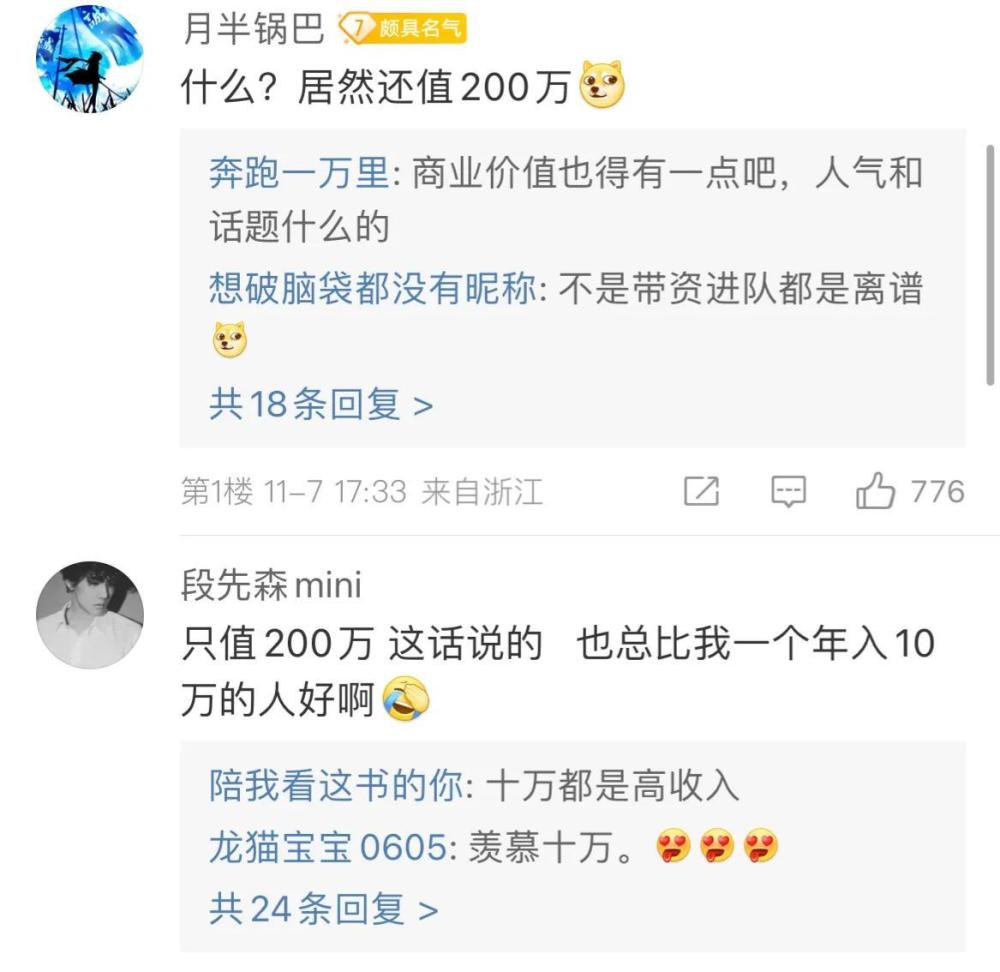Expand 共18条回复 replies
Viewport: 1000px width, 972px height.
(x=321, y=405)
